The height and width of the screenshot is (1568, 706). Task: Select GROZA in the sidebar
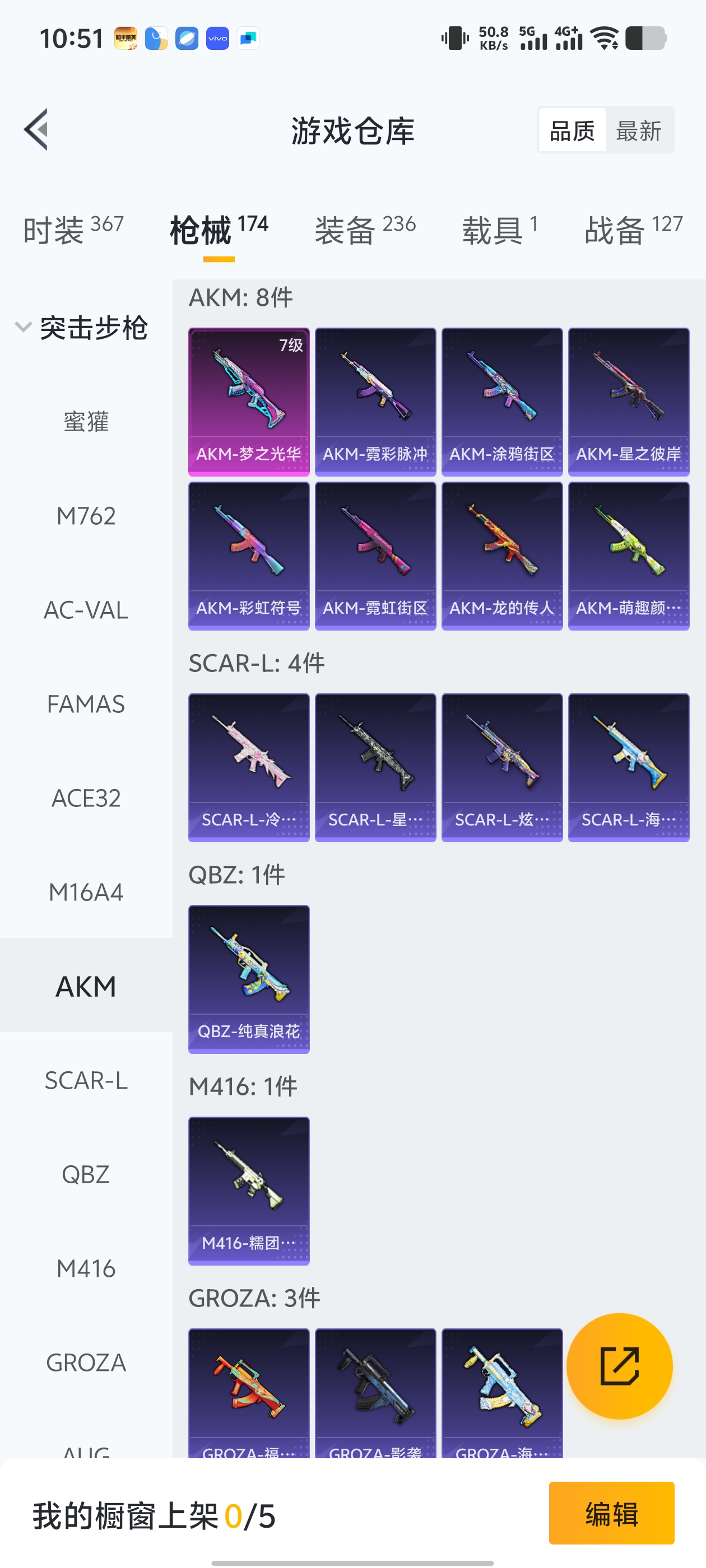(86, 1362)
